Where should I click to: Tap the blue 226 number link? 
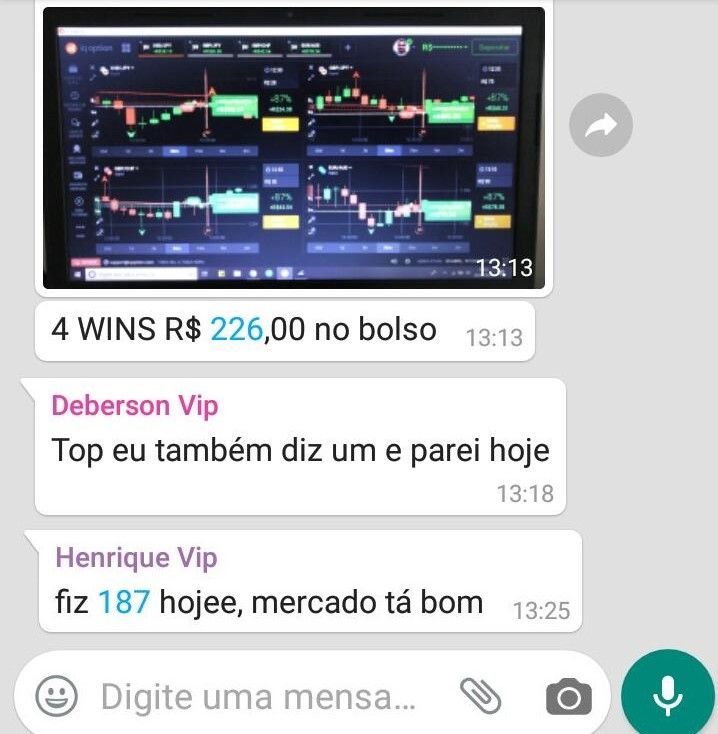point(235,330)
